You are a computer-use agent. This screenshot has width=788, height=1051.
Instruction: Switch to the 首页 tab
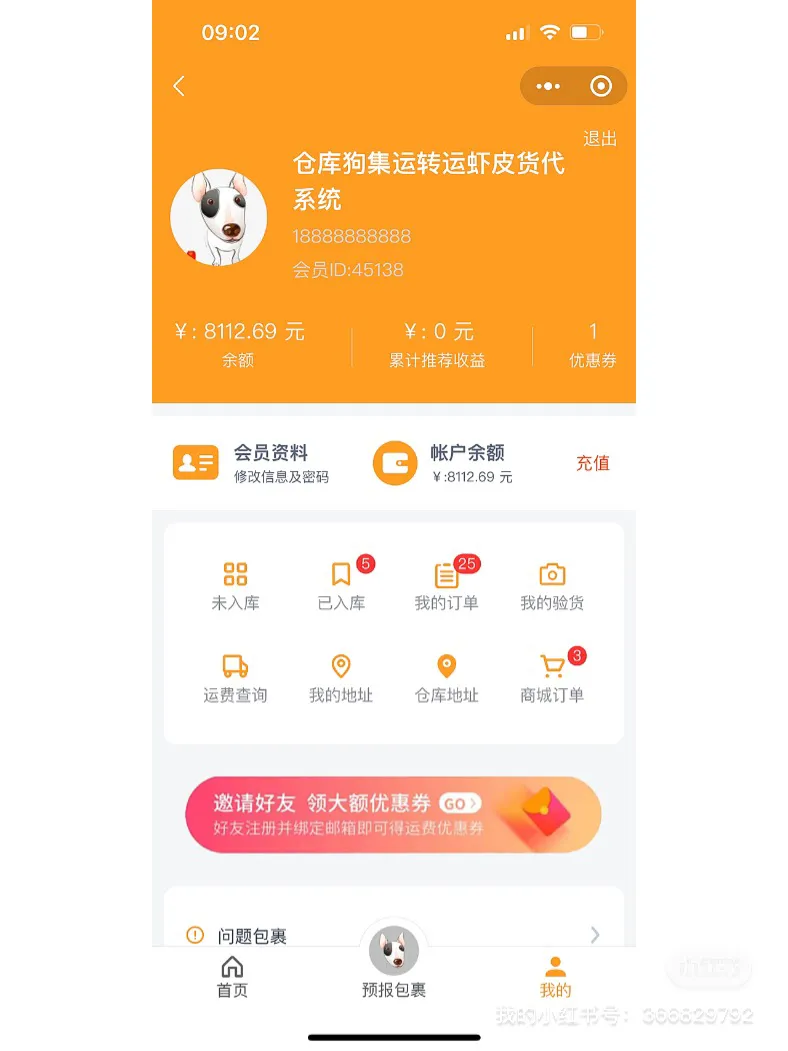point(232,977)
